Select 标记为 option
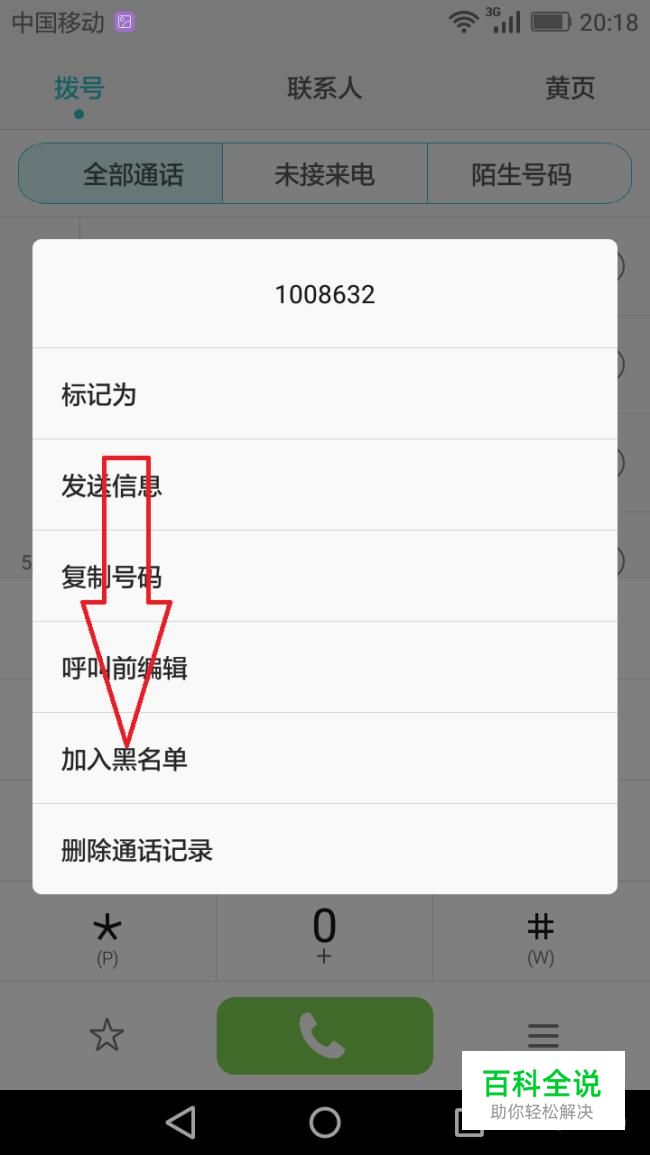This screenshot has width=650, height=1155. pyautogui.click(x=324, y=394)
